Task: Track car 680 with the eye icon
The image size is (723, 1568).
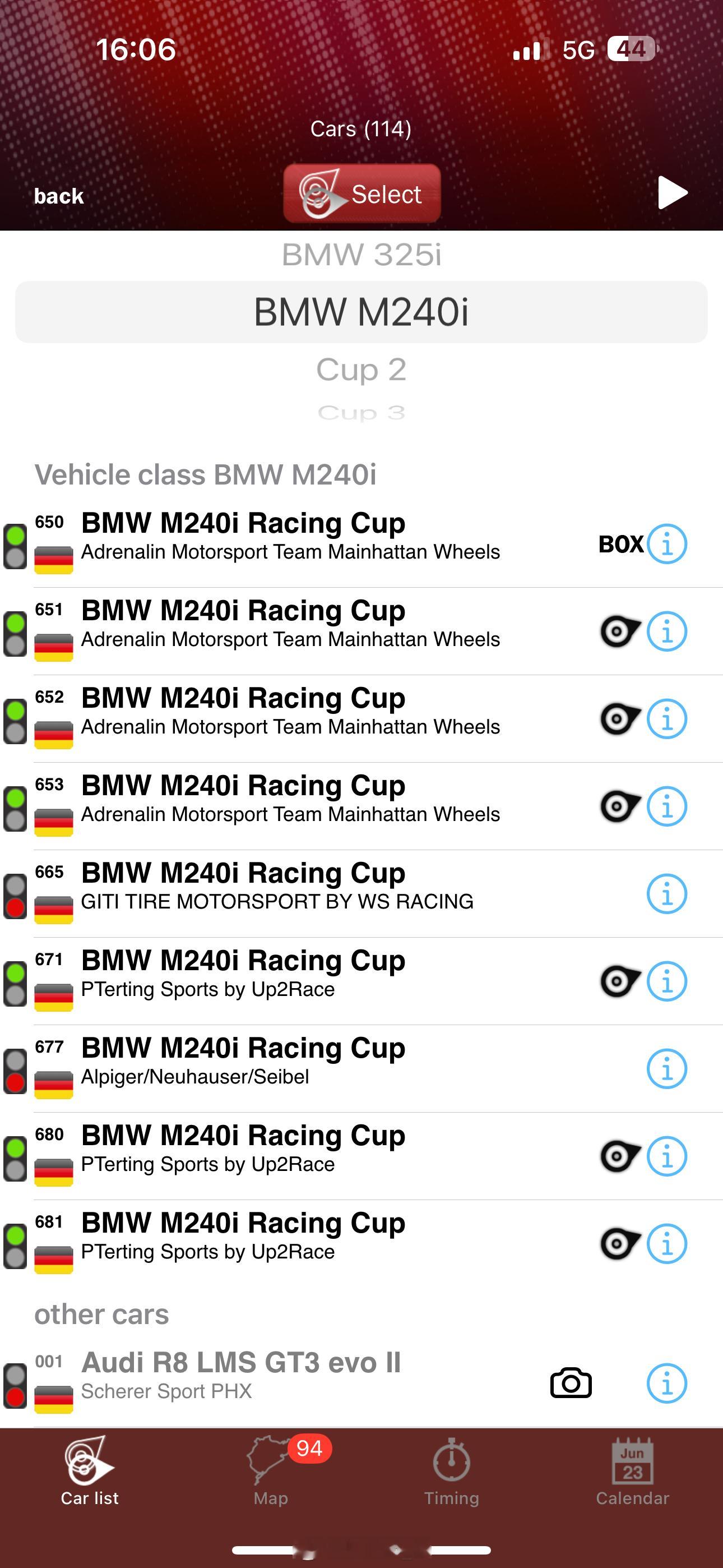Action: click(x=620, y=1156)
